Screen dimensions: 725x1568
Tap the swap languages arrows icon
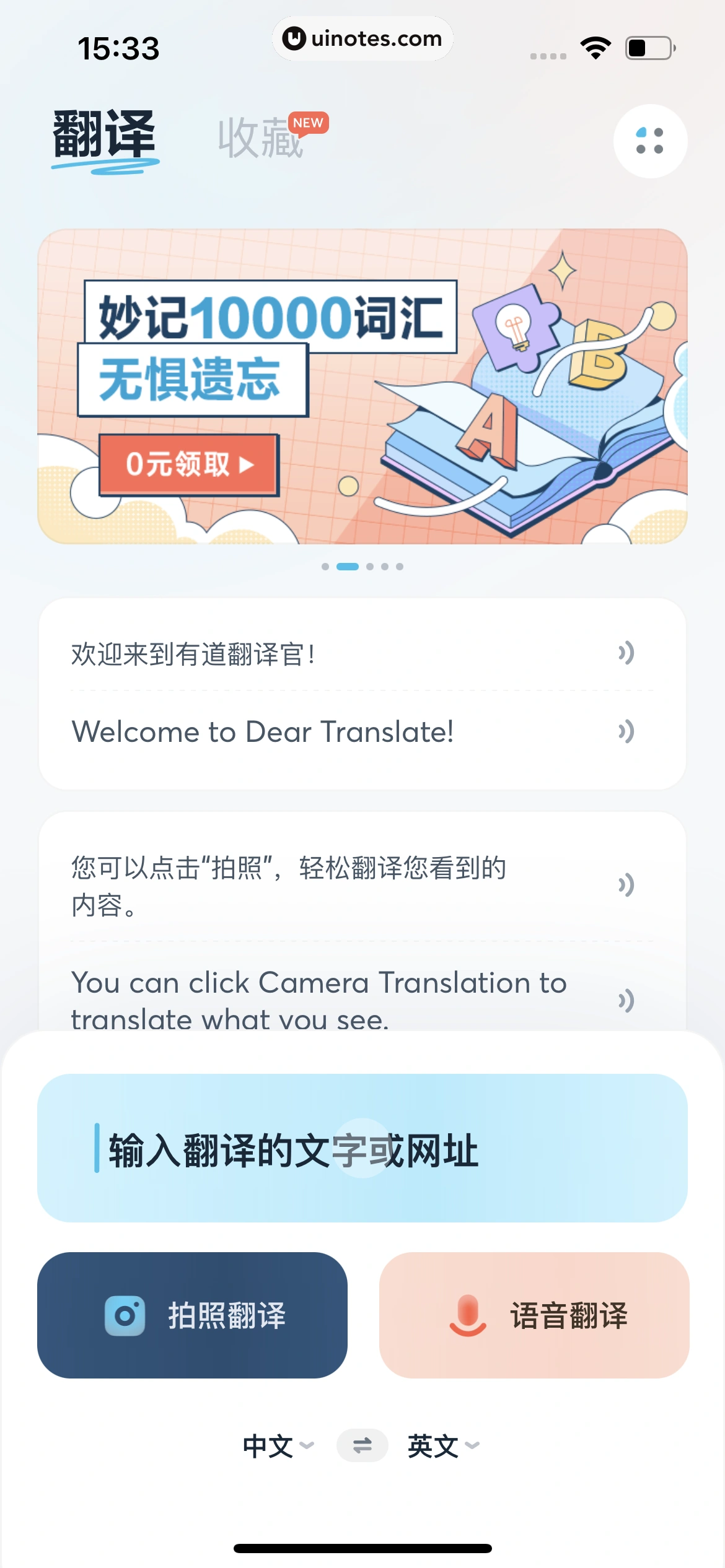pos(362,1447)
